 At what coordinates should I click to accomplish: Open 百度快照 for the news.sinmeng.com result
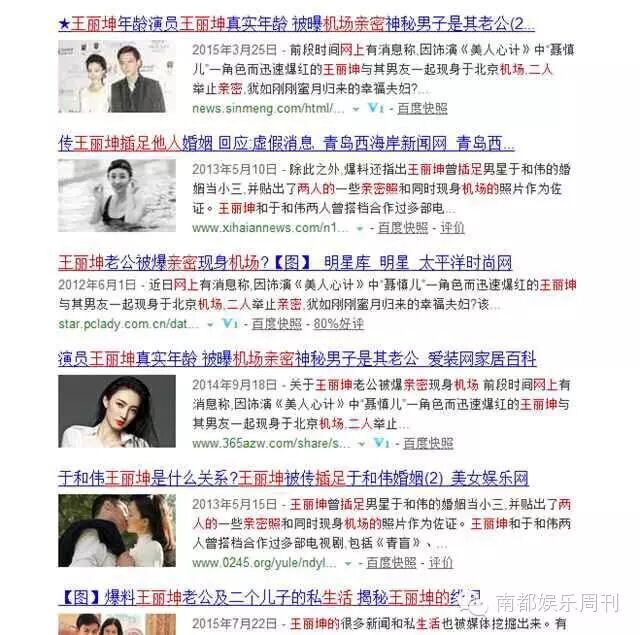[422, 109]
